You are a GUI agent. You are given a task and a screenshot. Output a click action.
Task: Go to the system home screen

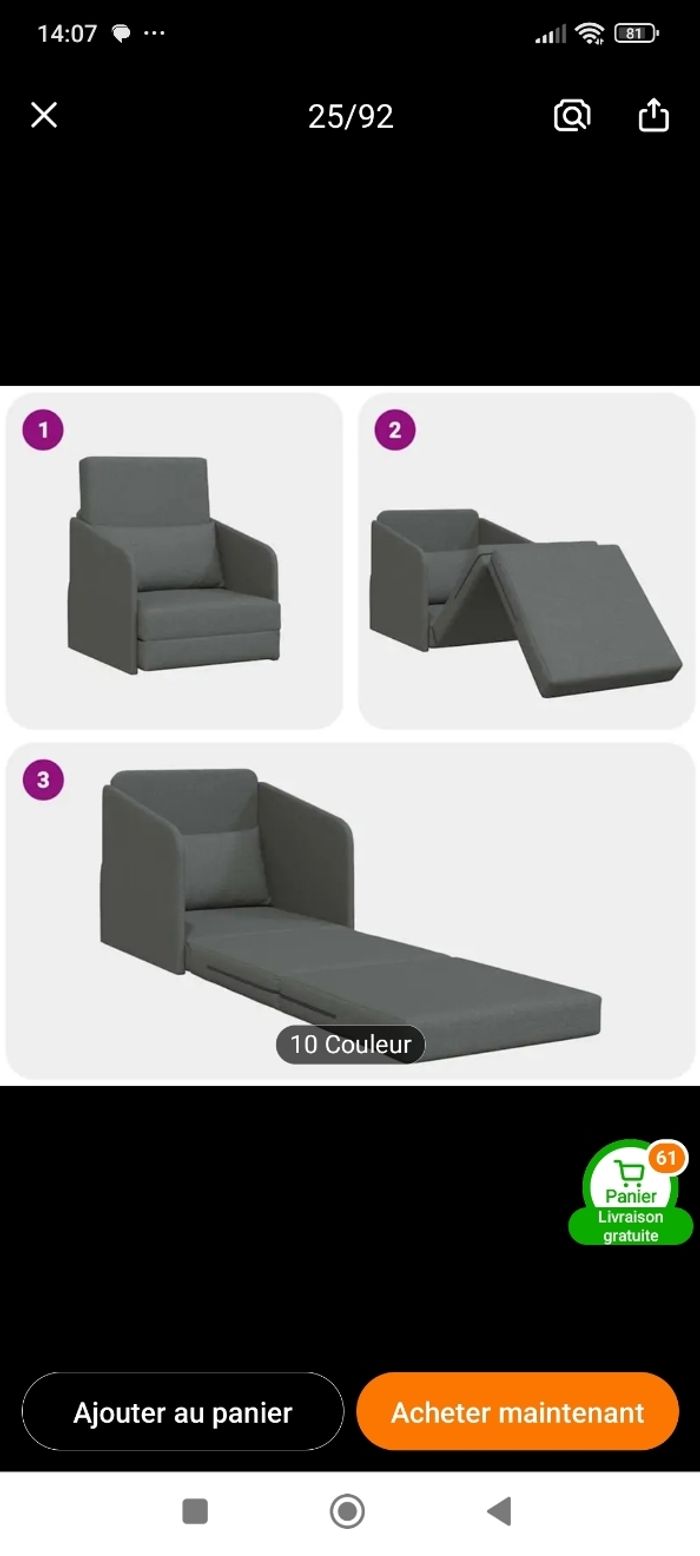click(x=347, y=1511)
